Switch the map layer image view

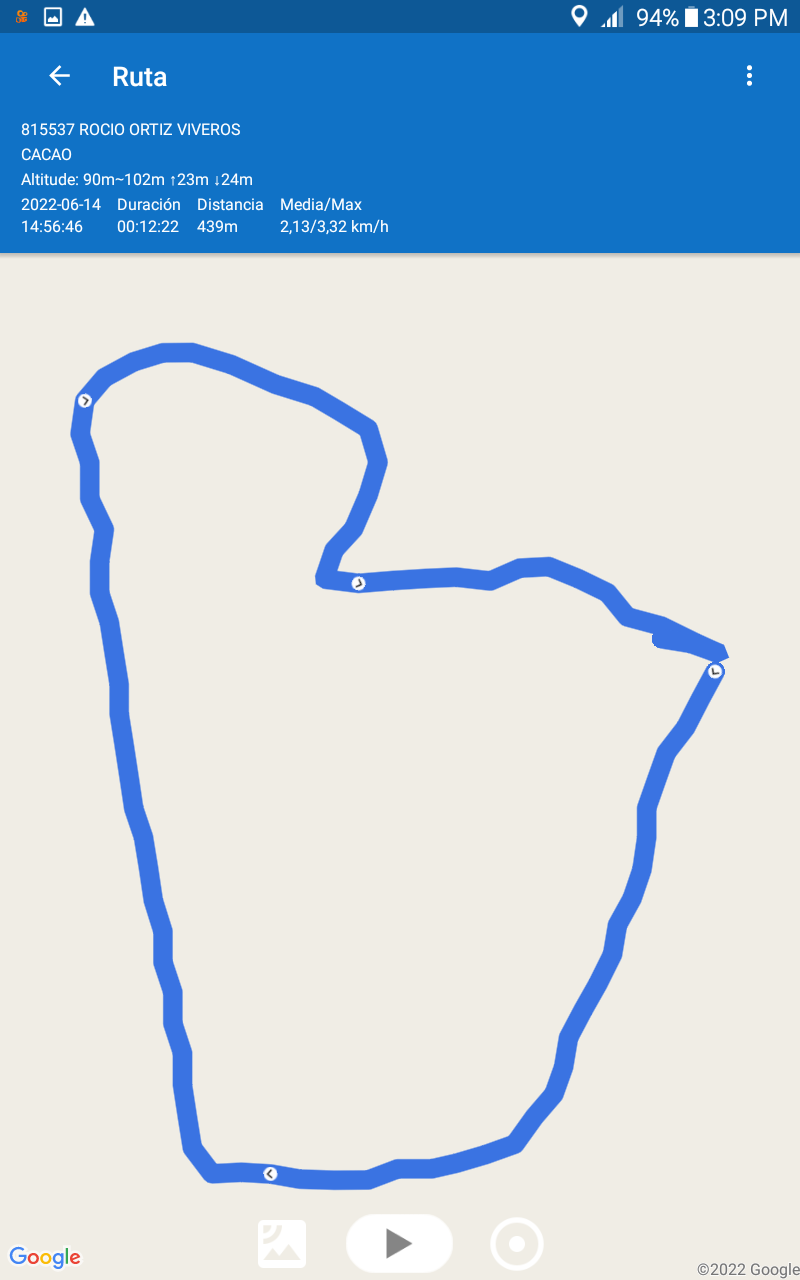(282, 1243)
